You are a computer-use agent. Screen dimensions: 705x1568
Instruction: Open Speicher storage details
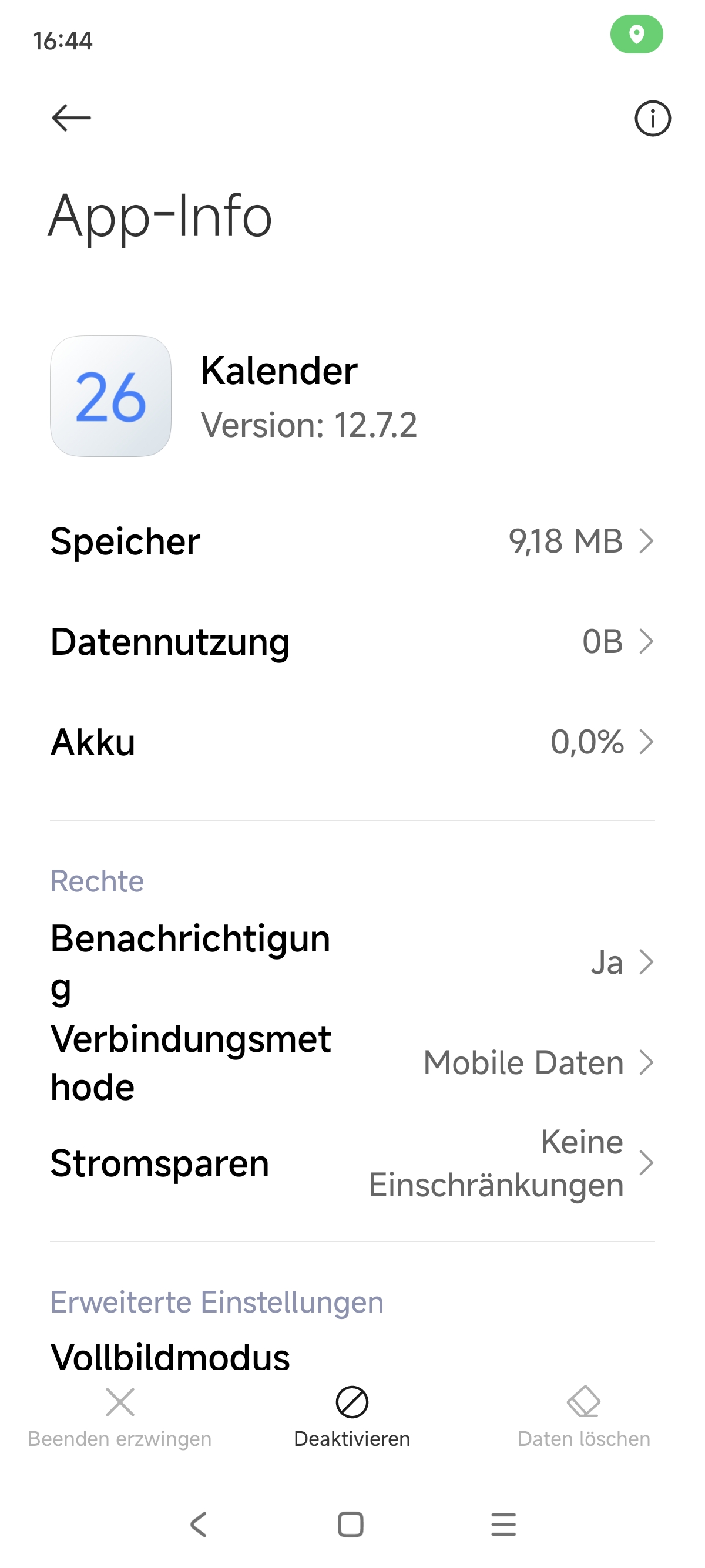pos(352,540)
